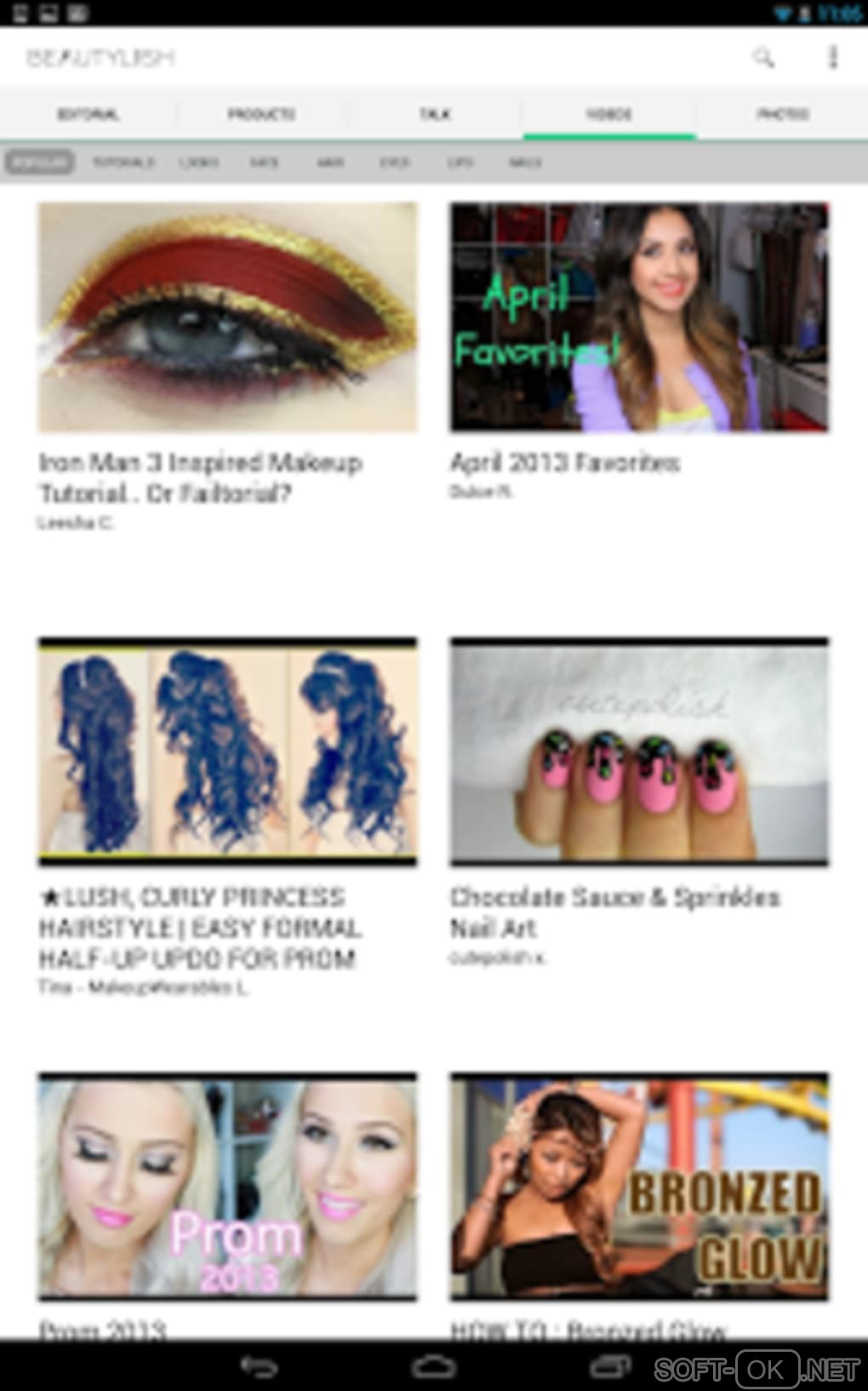Go back using the system back button

pos(259,1367)
